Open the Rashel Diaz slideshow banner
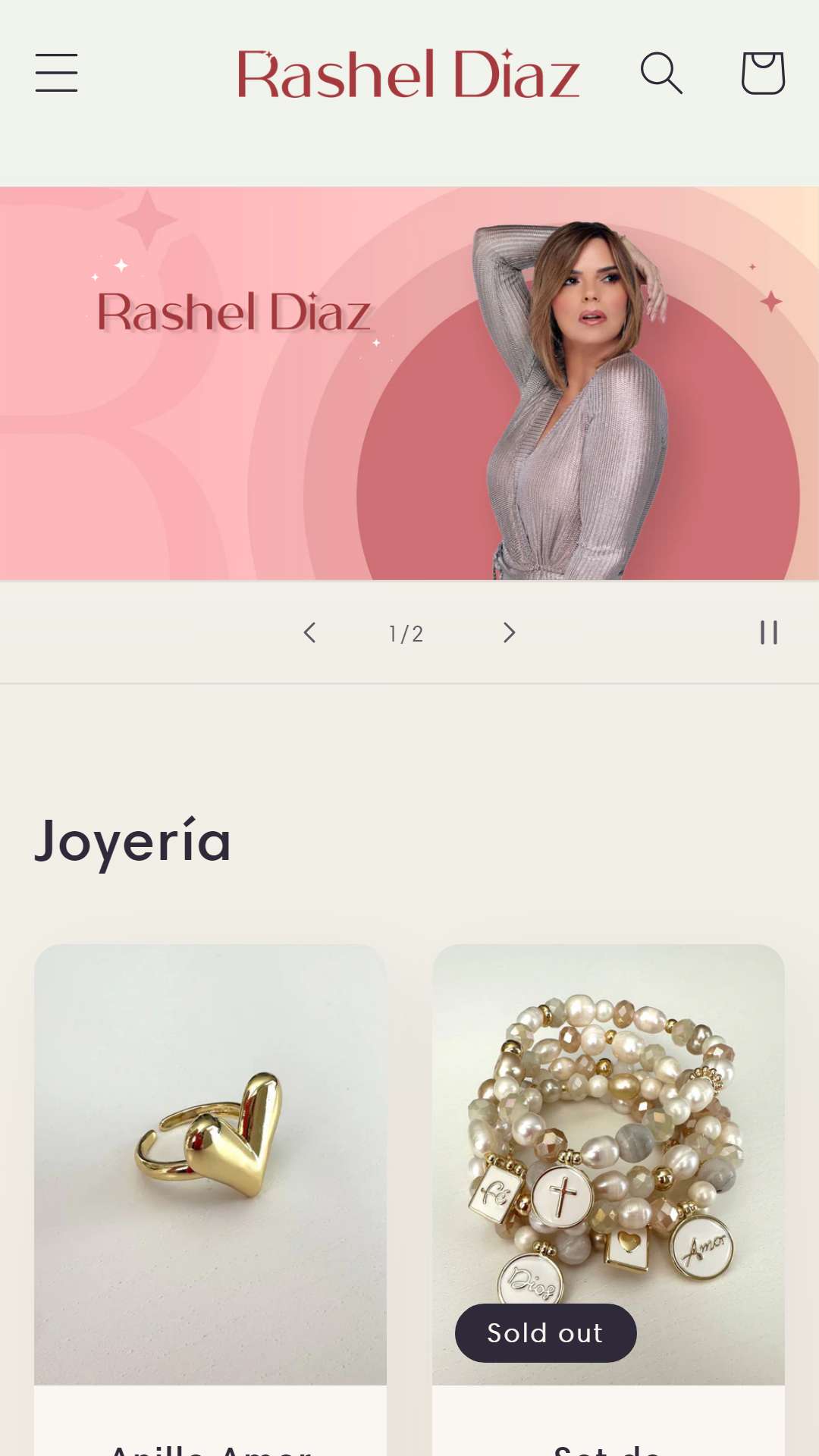 [x=409, y=383]
